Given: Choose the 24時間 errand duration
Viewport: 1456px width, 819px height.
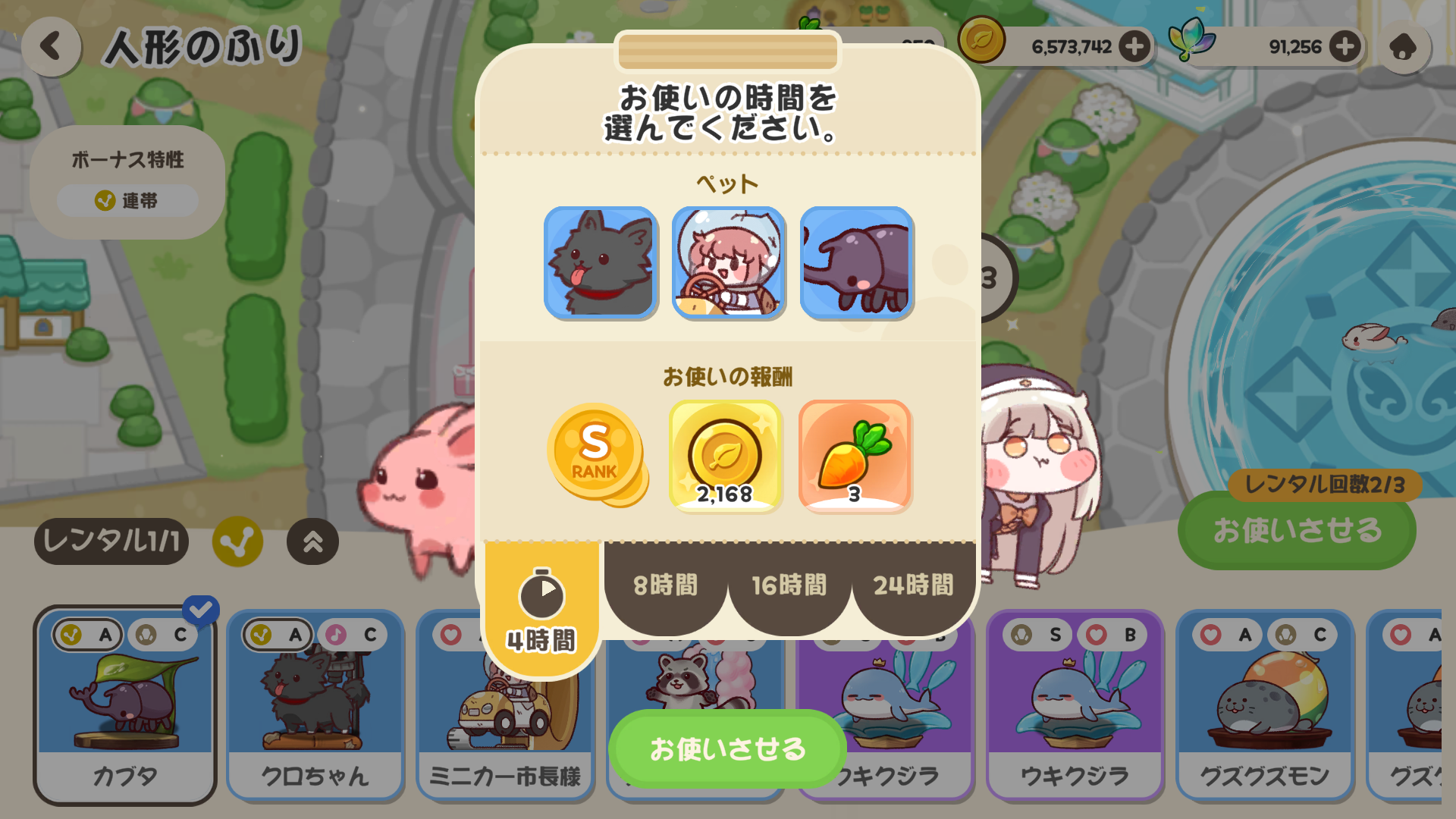Looking at the screenshot, I should point(913,585).
